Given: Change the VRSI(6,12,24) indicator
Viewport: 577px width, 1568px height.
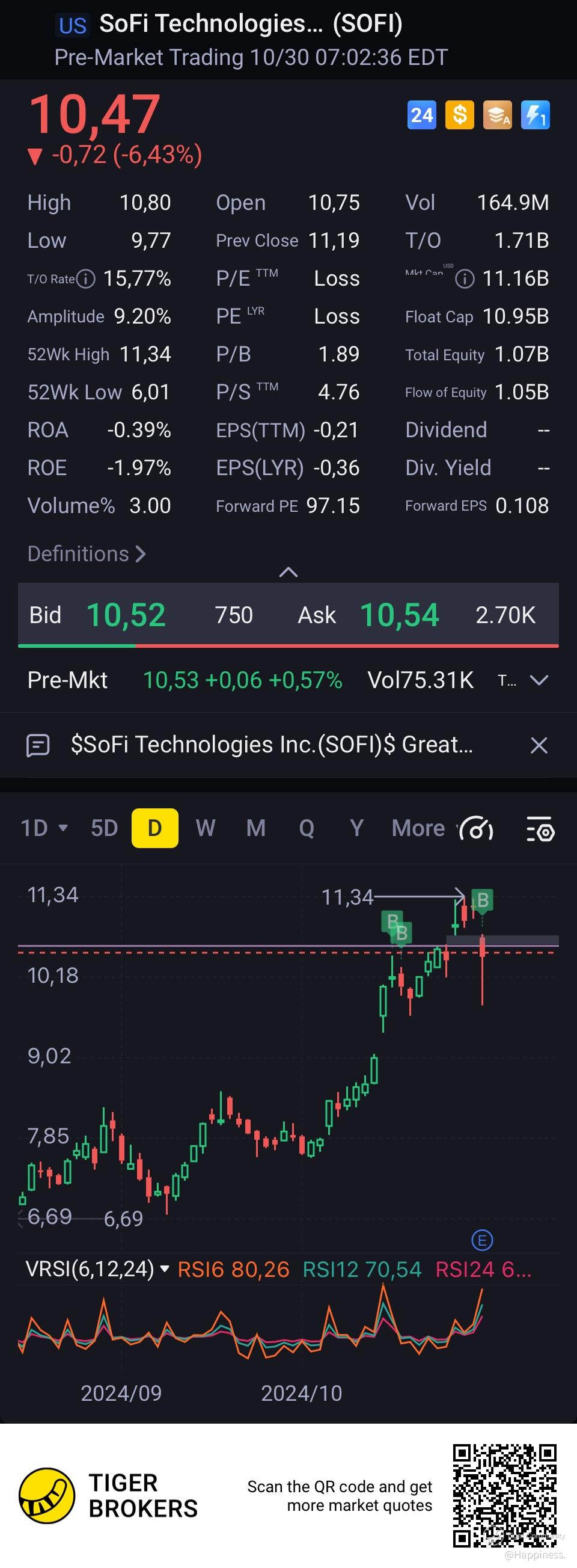Looking at the screenshot, I should click(x=97, y=1269).
